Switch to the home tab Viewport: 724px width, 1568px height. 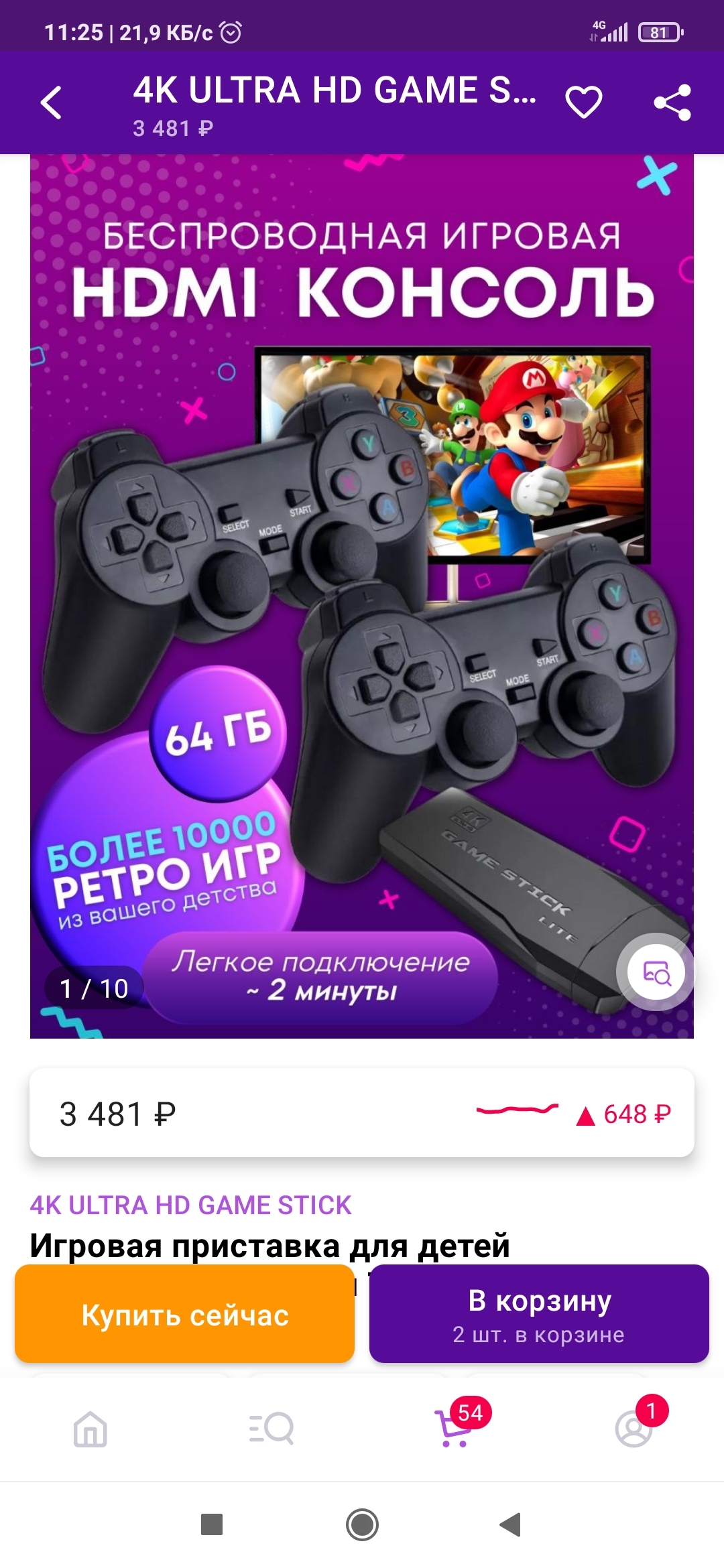pyautogui.click(x=90, y=1429)
